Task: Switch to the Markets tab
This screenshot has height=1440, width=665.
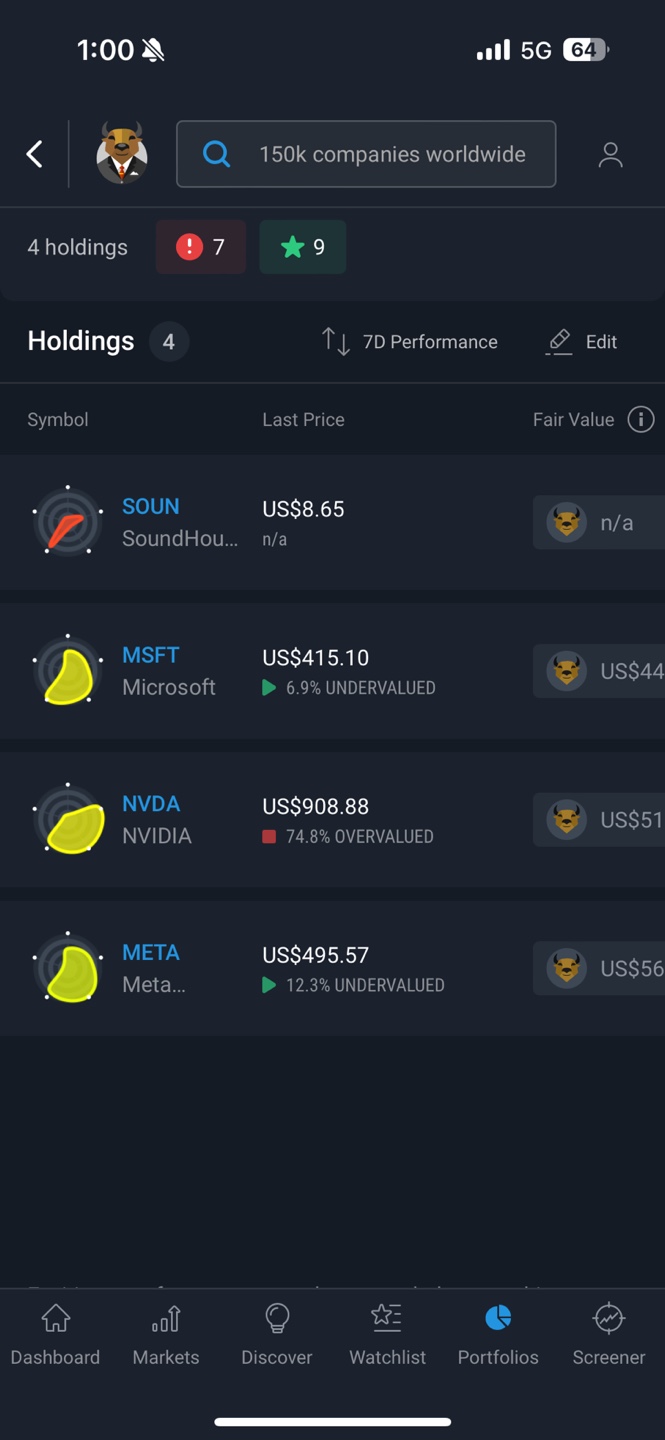Action: tap(166, 1335)
